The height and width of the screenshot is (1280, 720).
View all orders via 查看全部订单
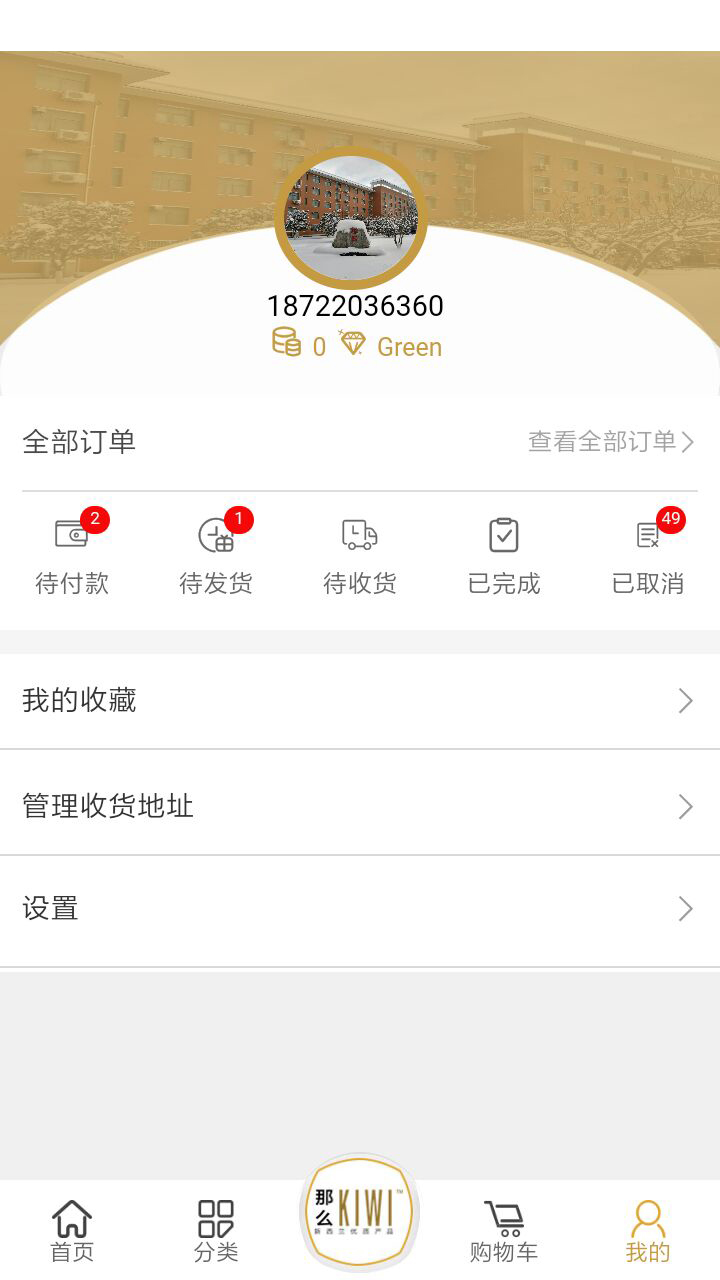610,442
